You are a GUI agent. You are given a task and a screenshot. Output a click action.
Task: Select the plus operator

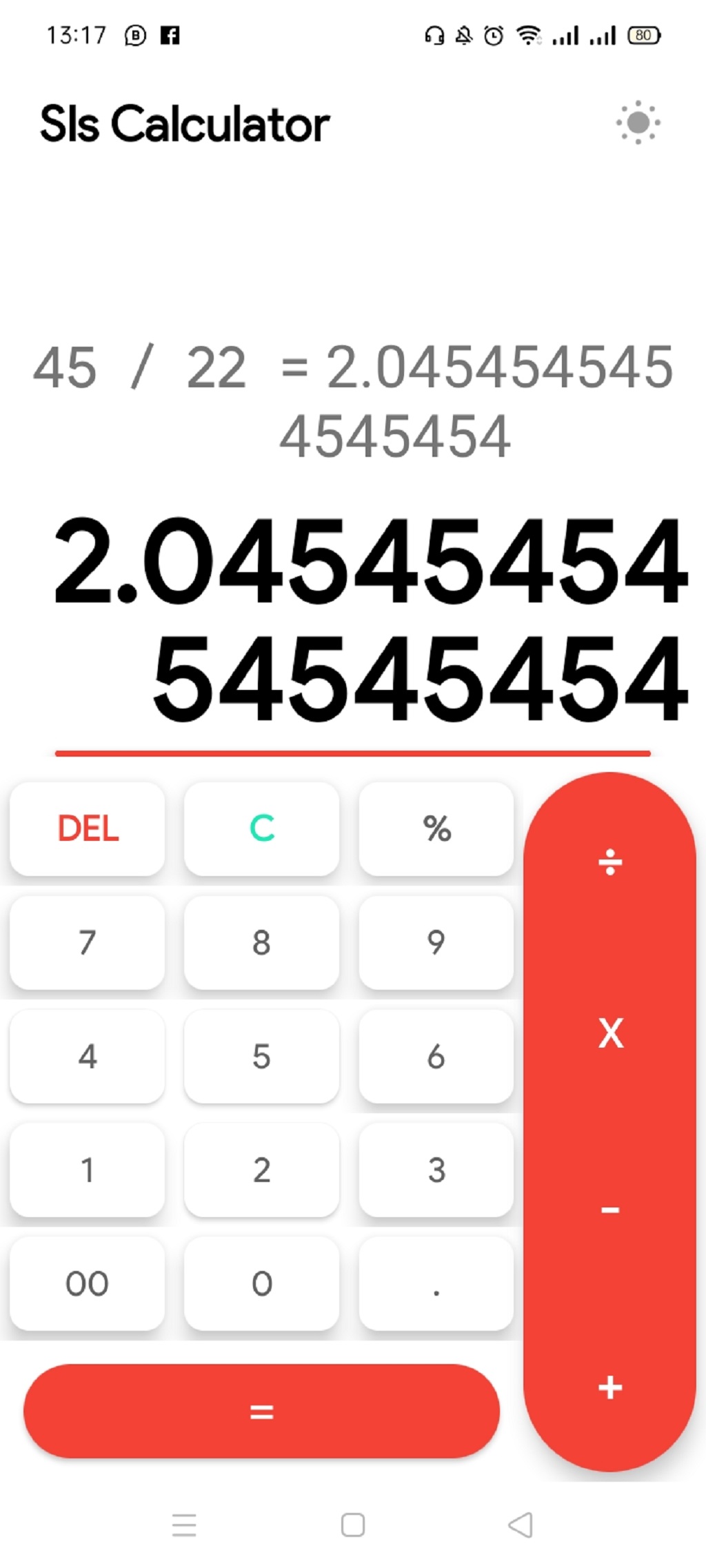tap(610, 1387)
